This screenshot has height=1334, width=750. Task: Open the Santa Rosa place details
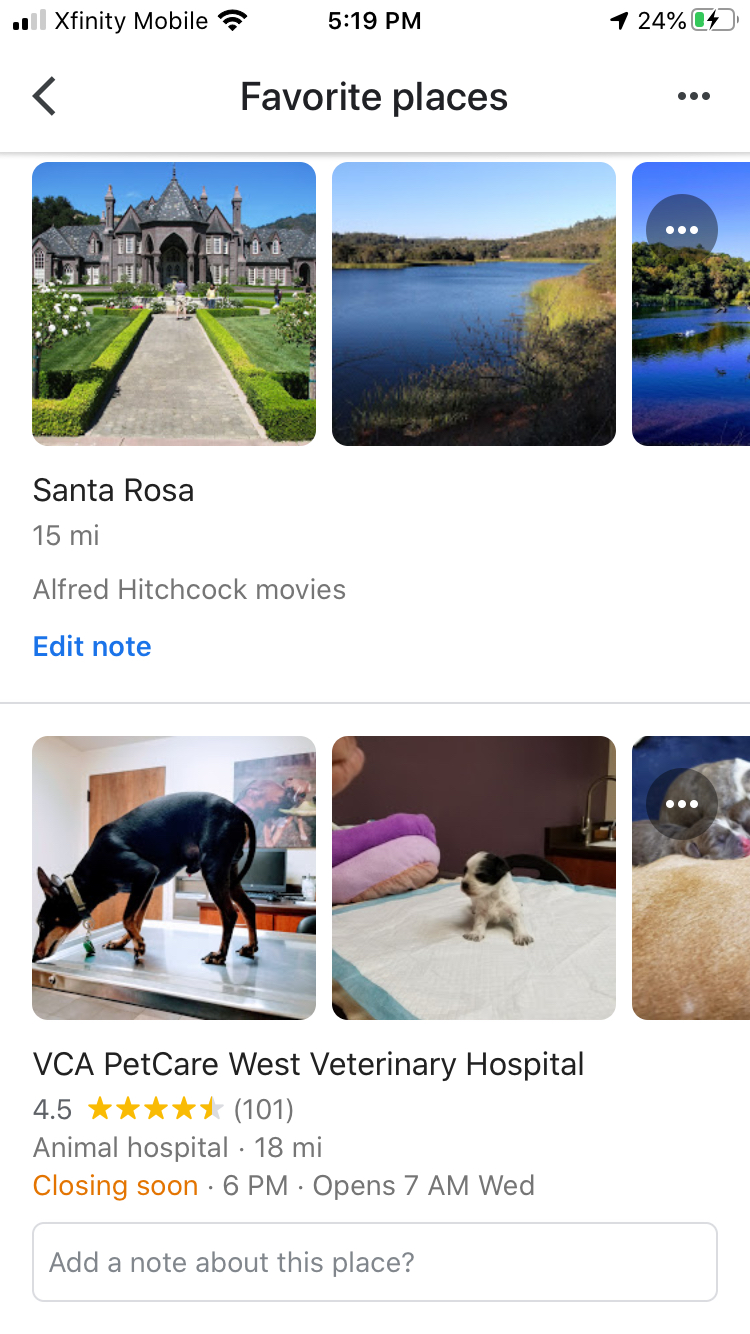(x=113, y=490)
